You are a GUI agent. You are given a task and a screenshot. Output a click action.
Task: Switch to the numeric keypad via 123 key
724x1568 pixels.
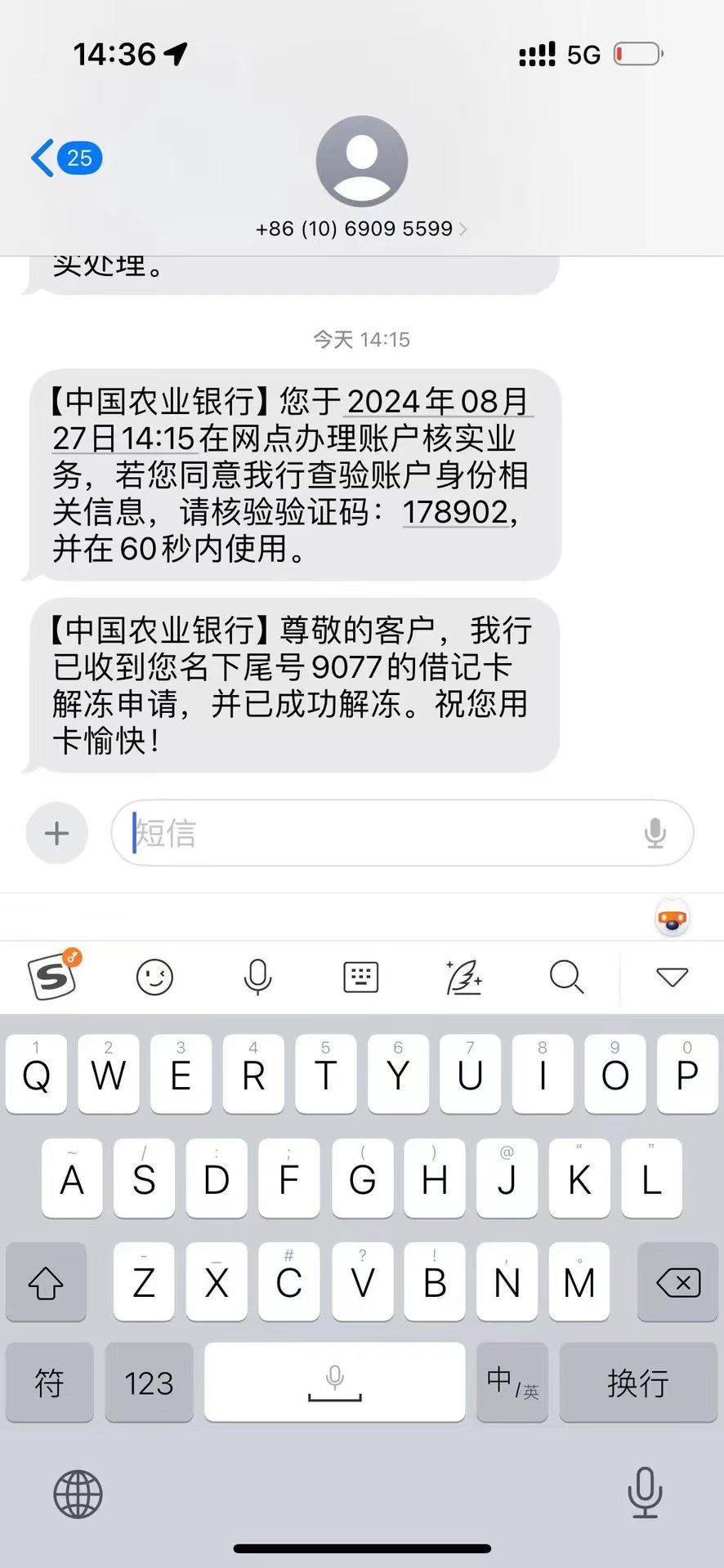pyautogui.click(x=150, y=1382)
